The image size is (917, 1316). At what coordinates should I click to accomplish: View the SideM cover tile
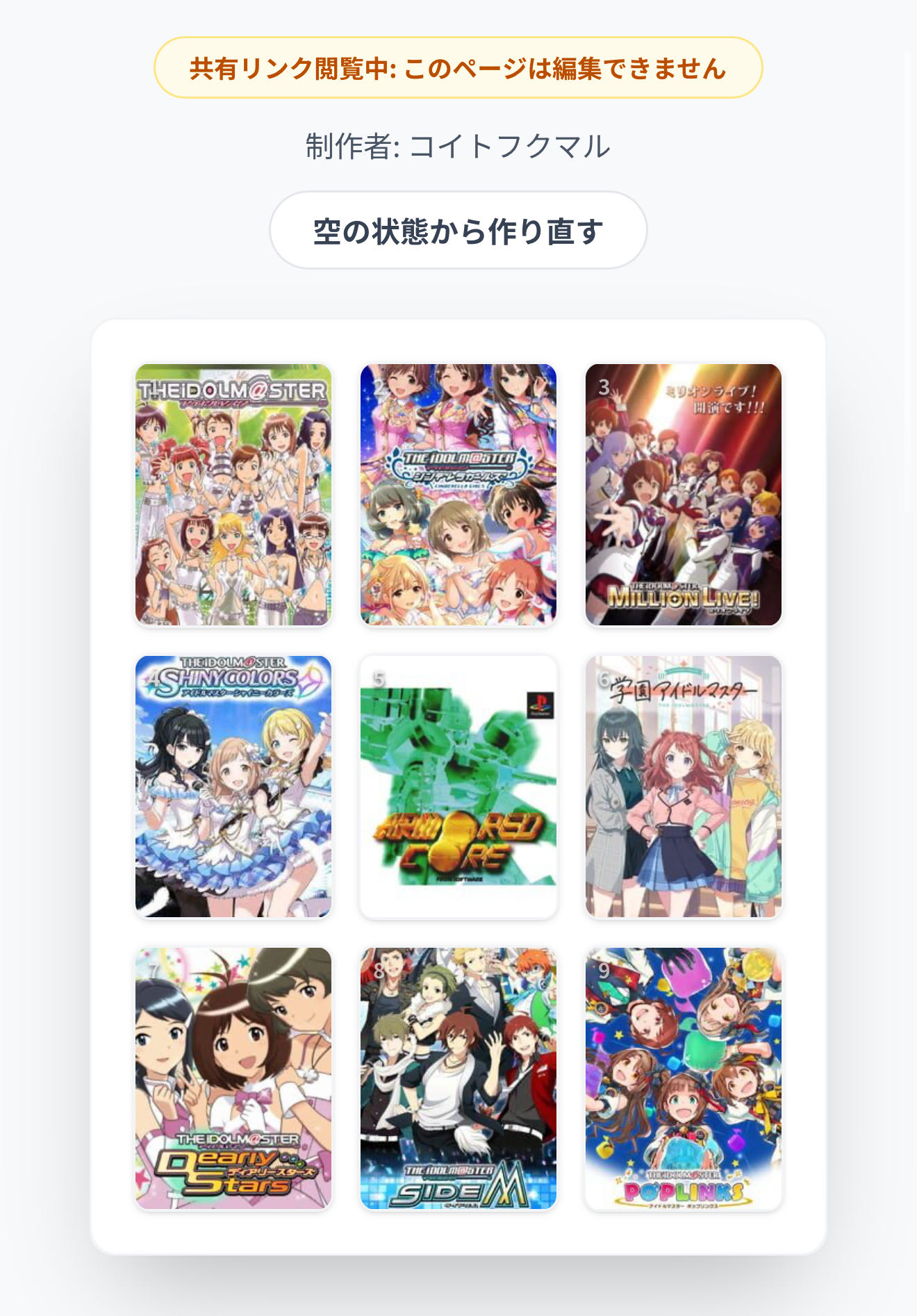(x=458, y=1078)
